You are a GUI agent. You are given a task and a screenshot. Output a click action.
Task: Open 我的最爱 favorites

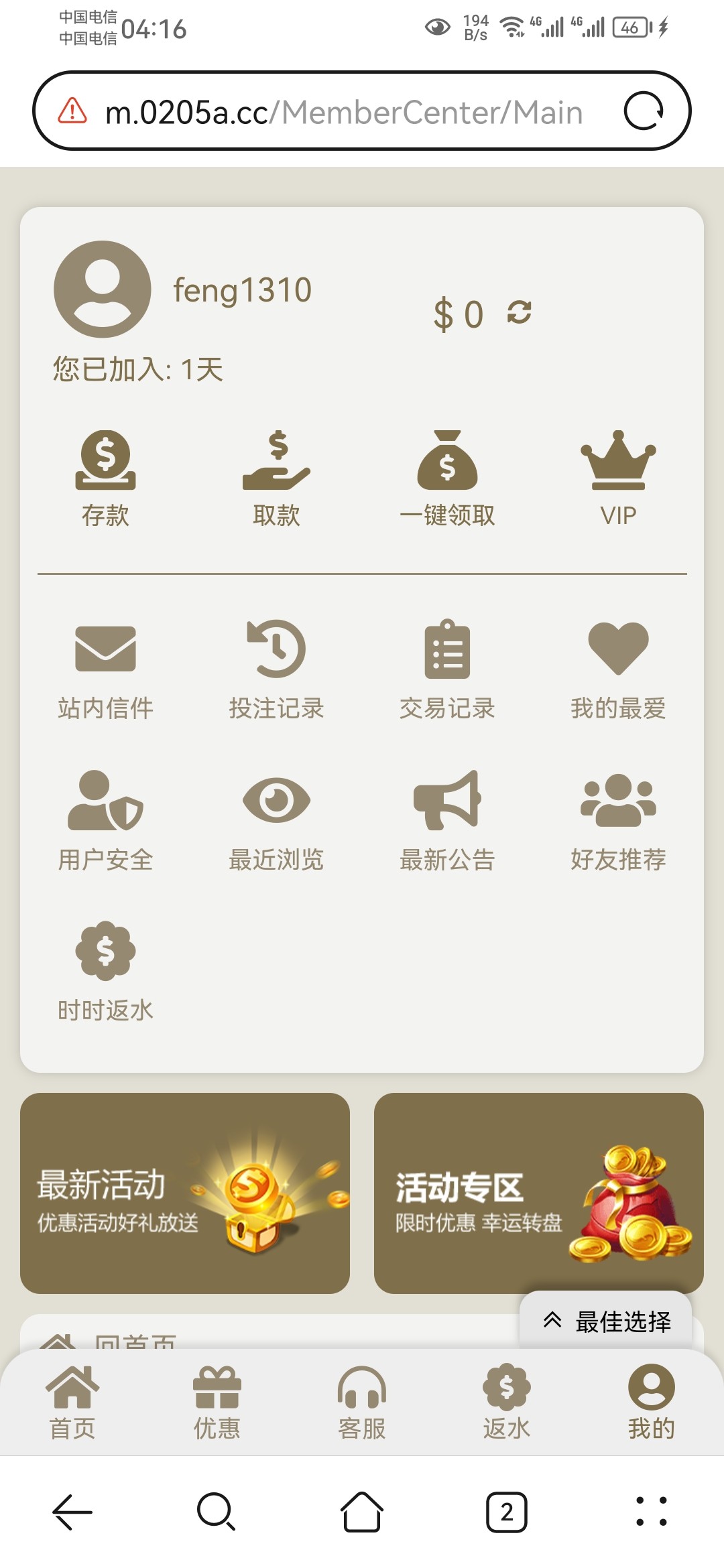point(618,669)
